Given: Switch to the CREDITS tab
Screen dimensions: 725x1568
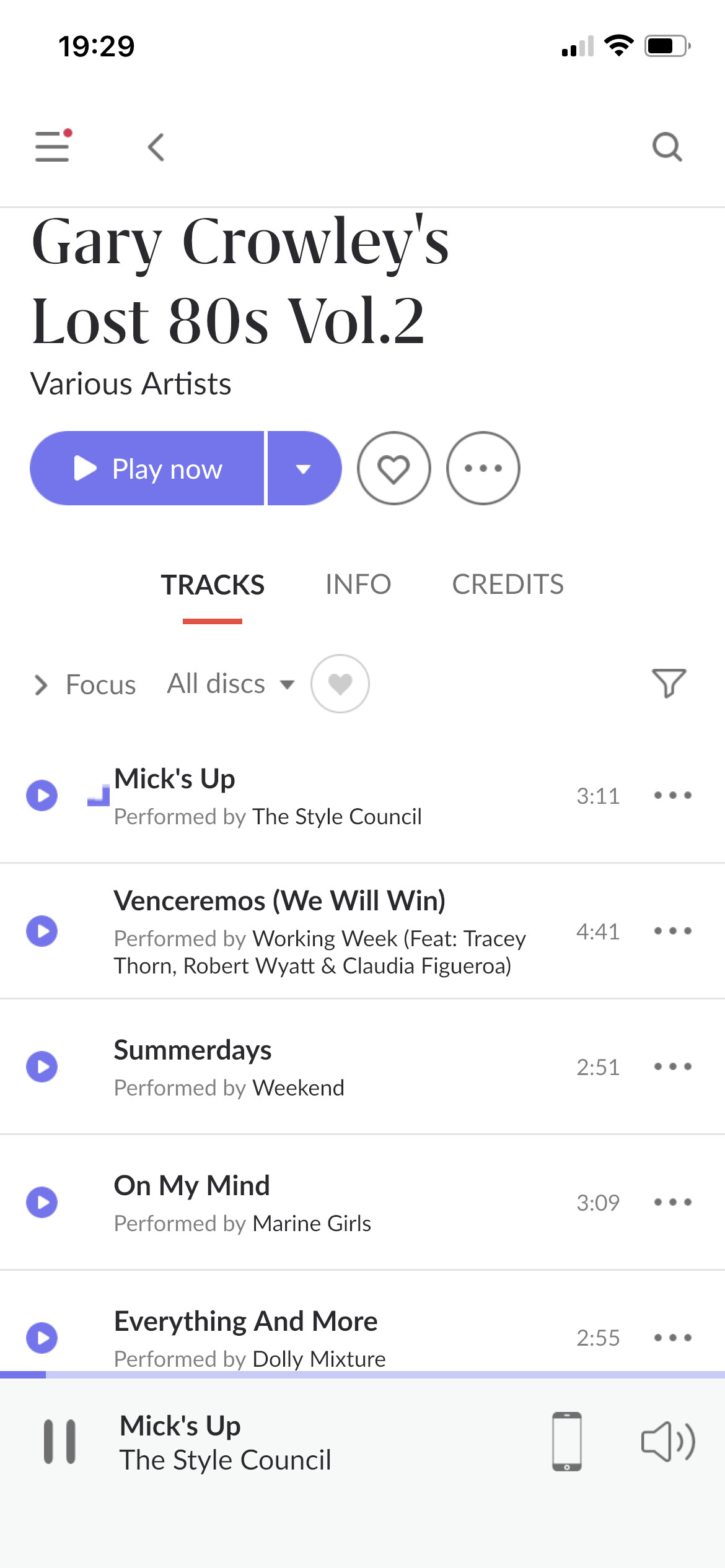Looking at the screenshot, I should click(x=508, y=585).
